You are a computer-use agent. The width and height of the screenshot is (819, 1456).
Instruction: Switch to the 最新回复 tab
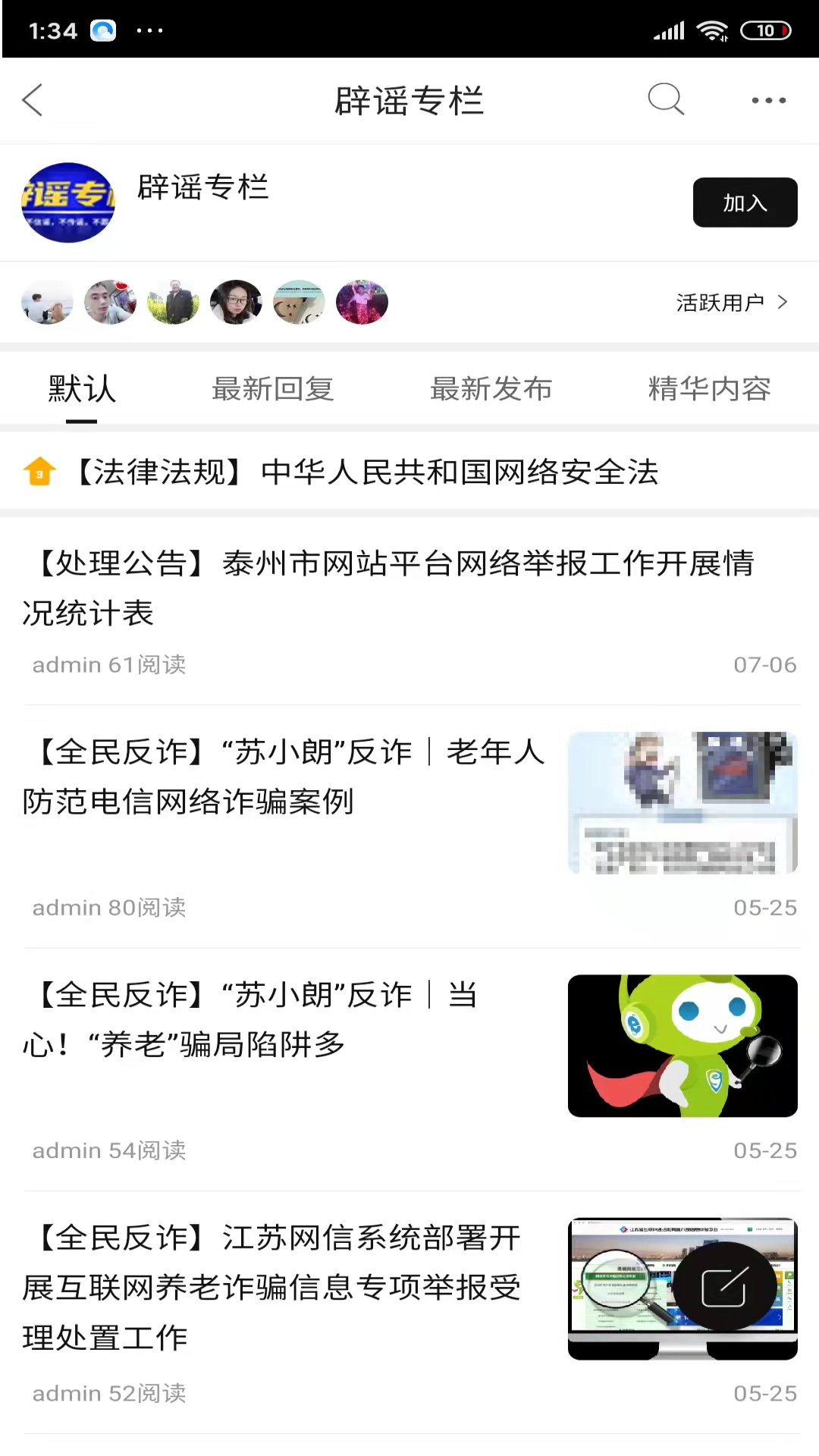pos(272,389)
